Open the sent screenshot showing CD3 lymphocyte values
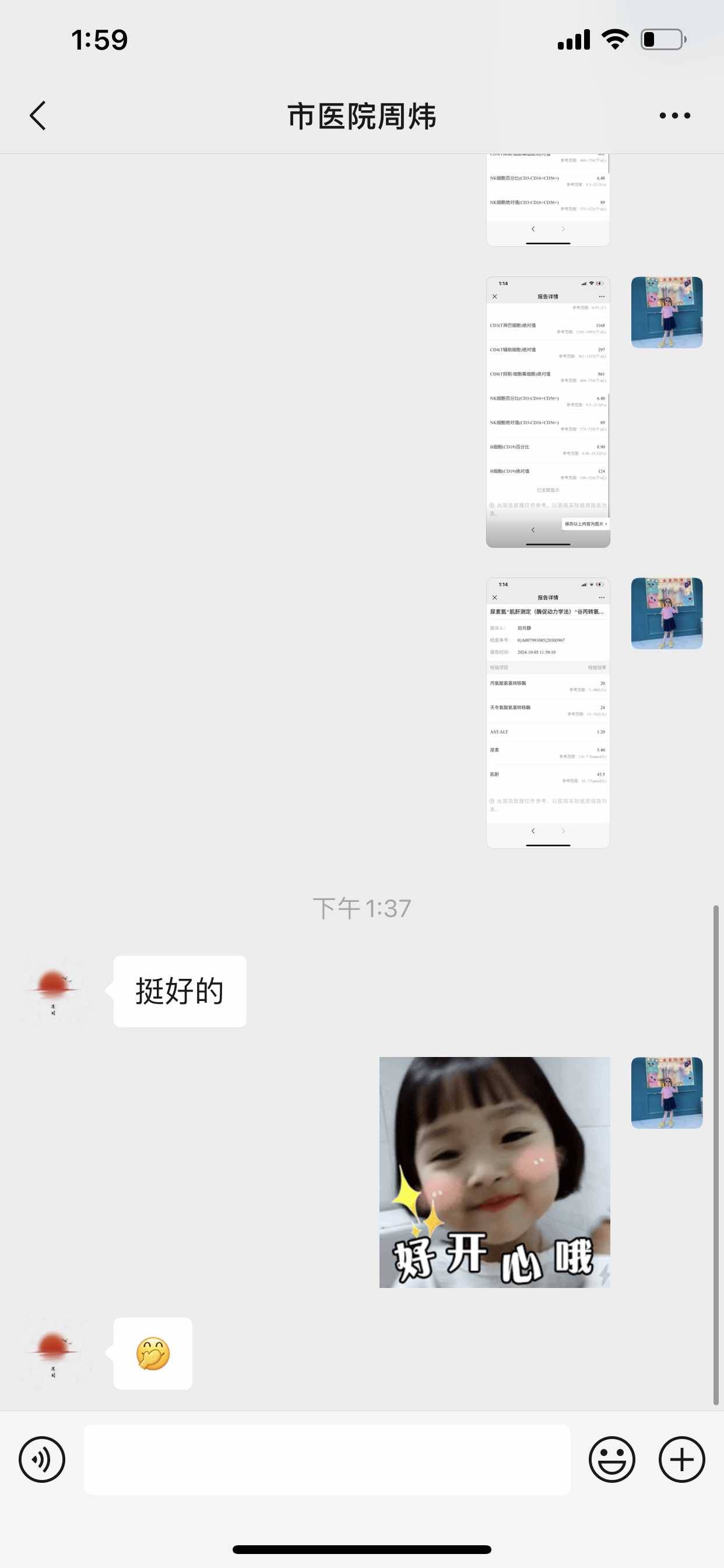Screen dimensions: 724x1568 (547, 412)
